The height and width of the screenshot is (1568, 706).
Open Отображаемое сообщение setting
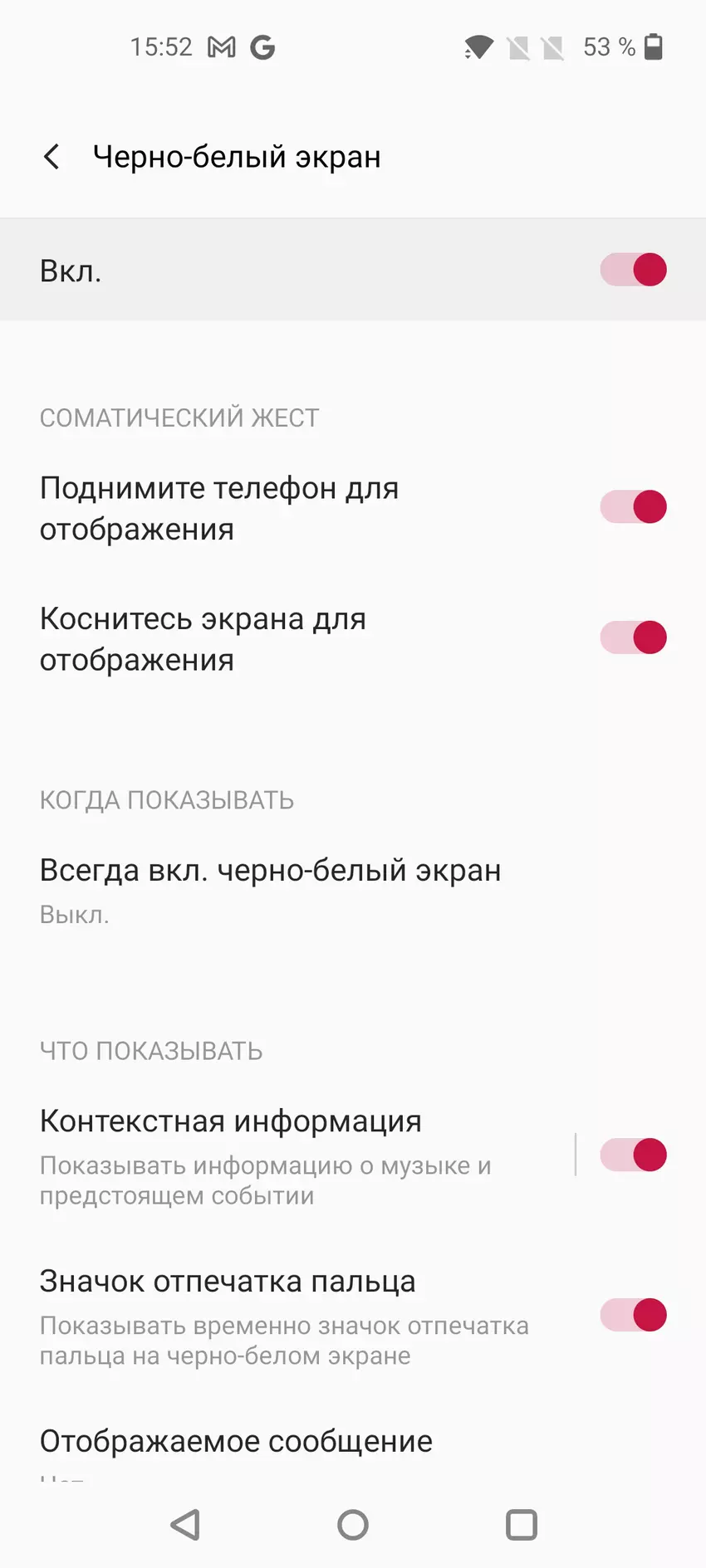(237, 1443)
